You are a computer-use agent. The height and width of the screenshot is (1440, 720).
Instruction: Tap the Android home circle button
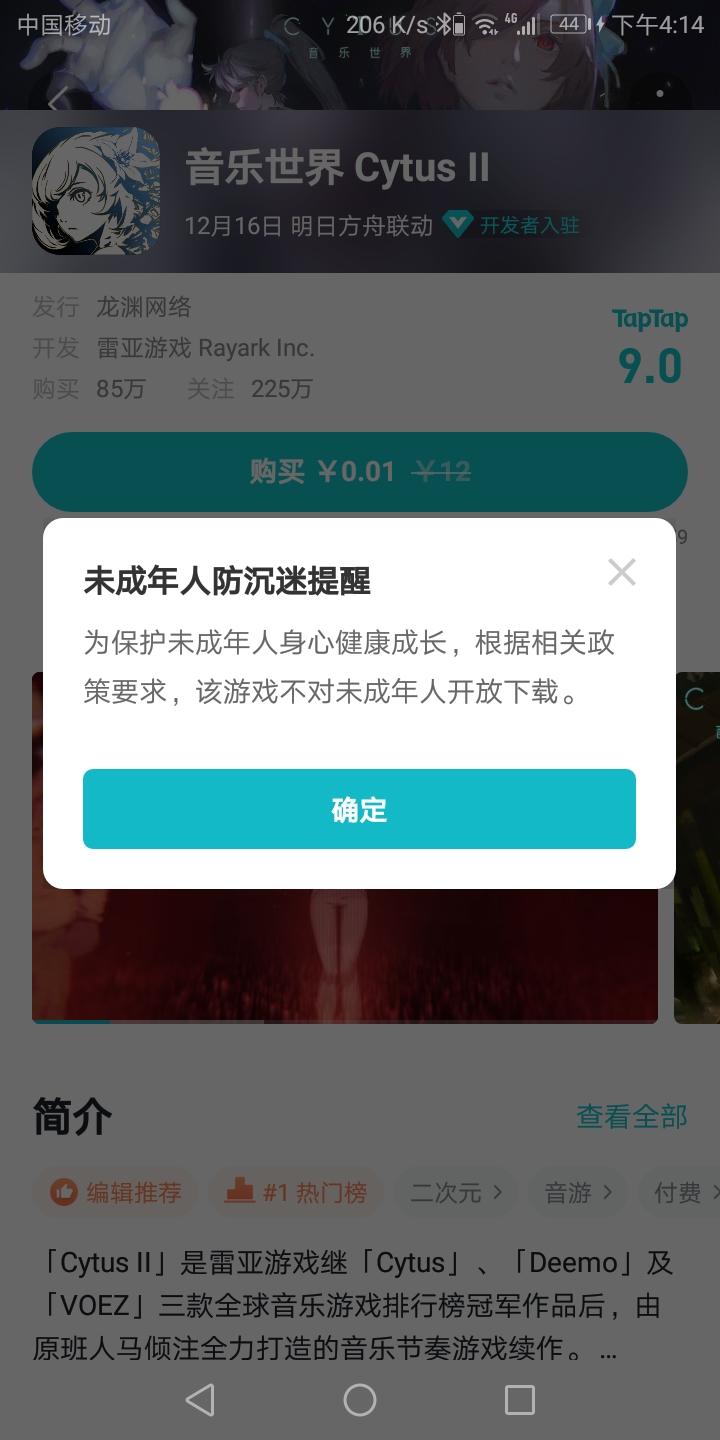(x=359, y=1399)
